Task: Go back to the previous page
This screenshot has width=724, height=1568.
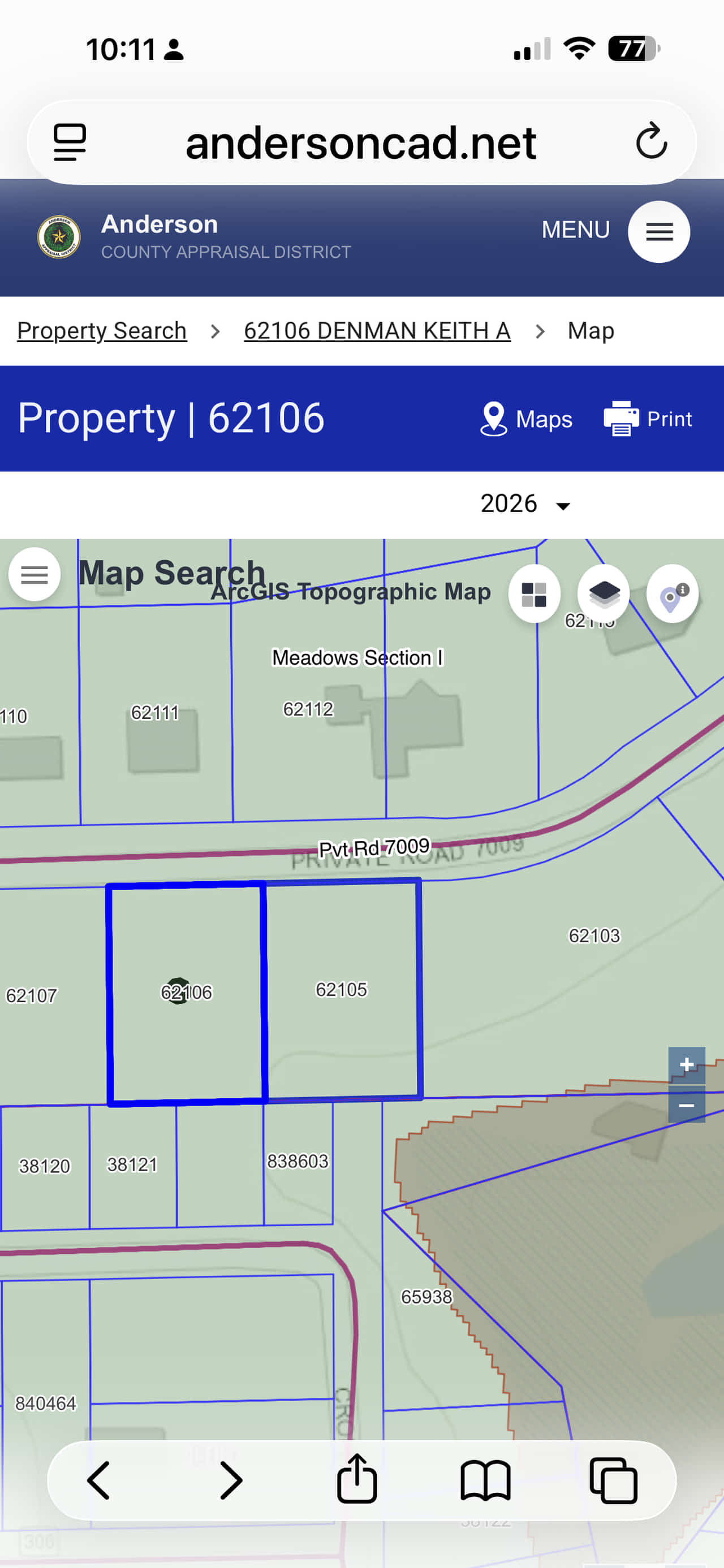Action: [98, 1480]
